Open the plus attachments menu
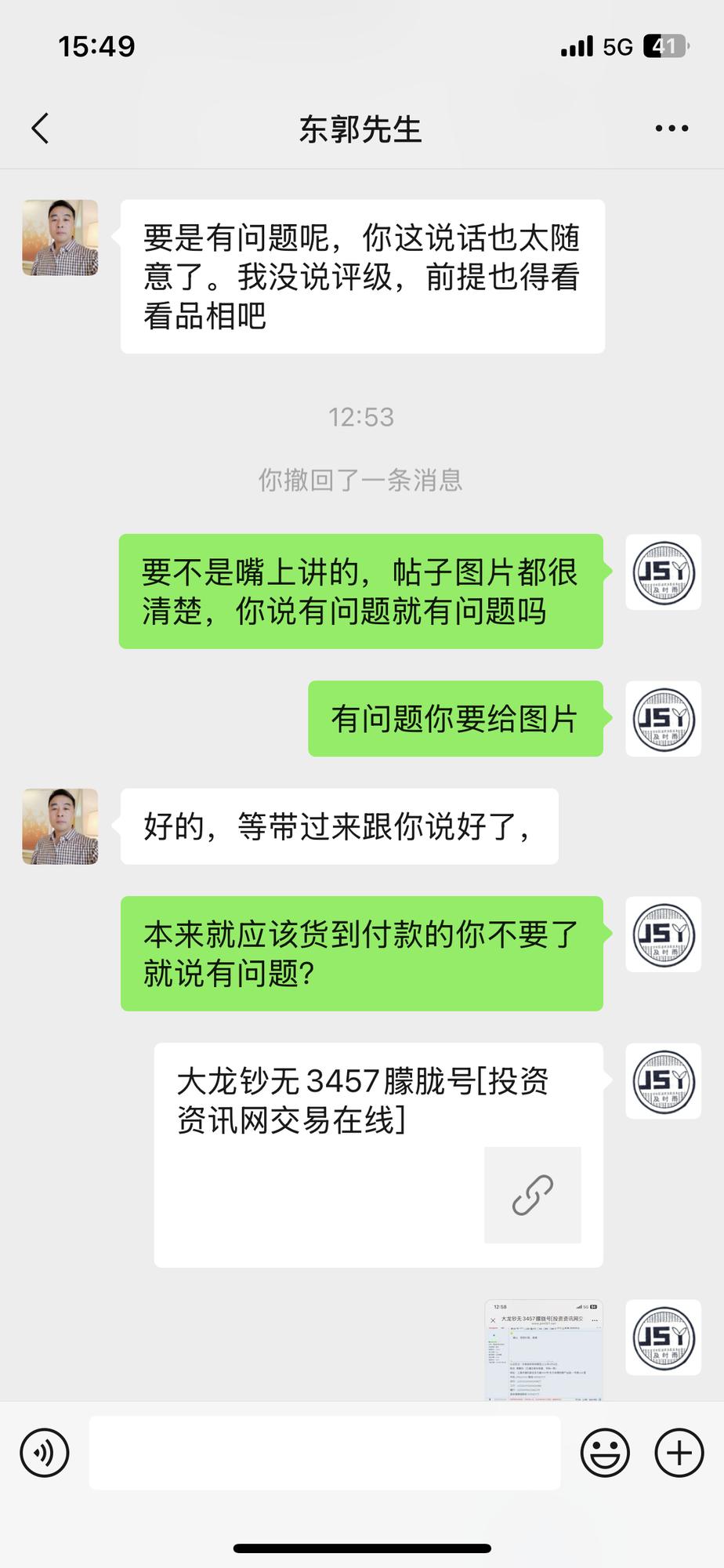 (x=679, y=1453)
